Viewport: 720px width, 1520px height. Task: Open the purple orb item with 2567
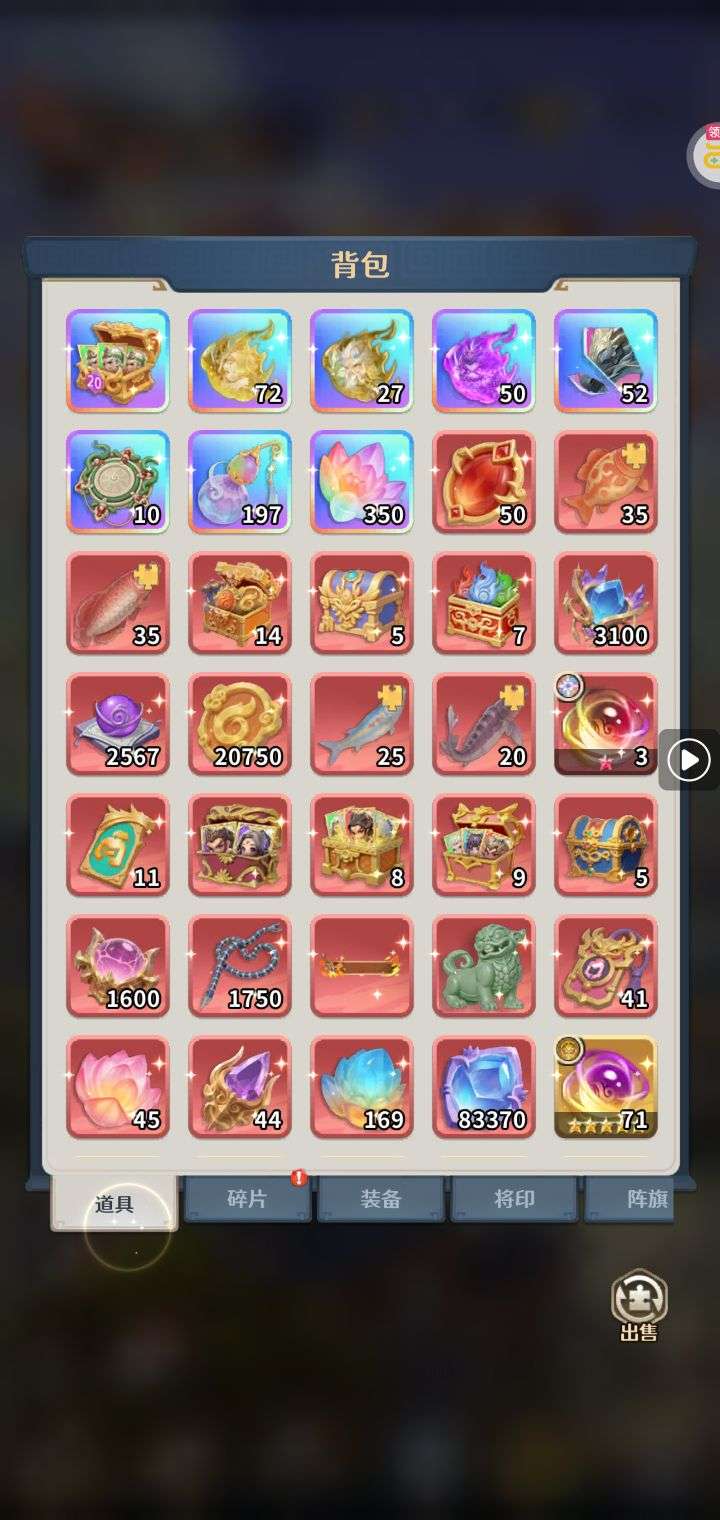coord(118,725)
